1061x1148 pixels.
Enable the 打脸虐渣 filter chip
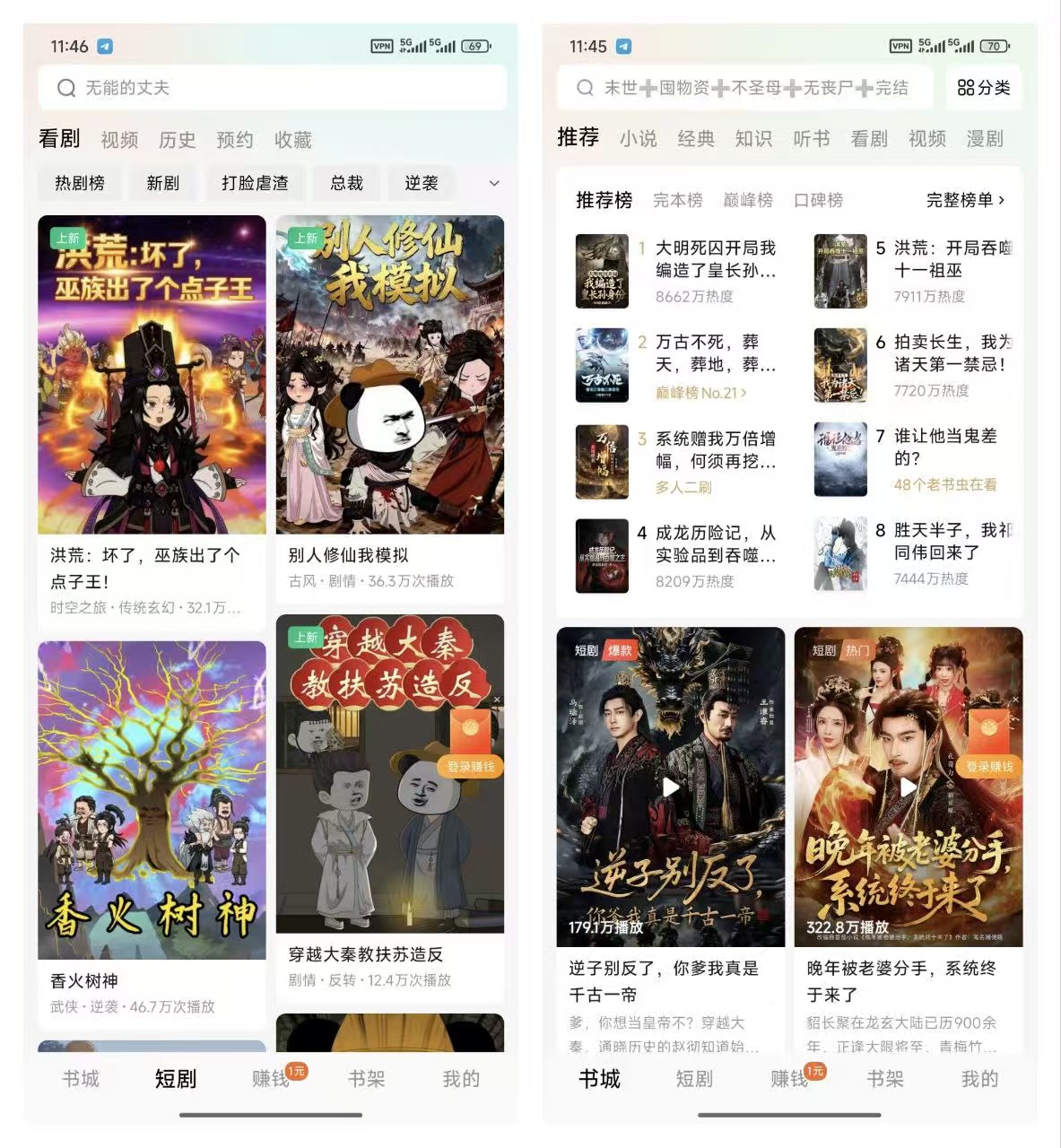click(254, 183)
